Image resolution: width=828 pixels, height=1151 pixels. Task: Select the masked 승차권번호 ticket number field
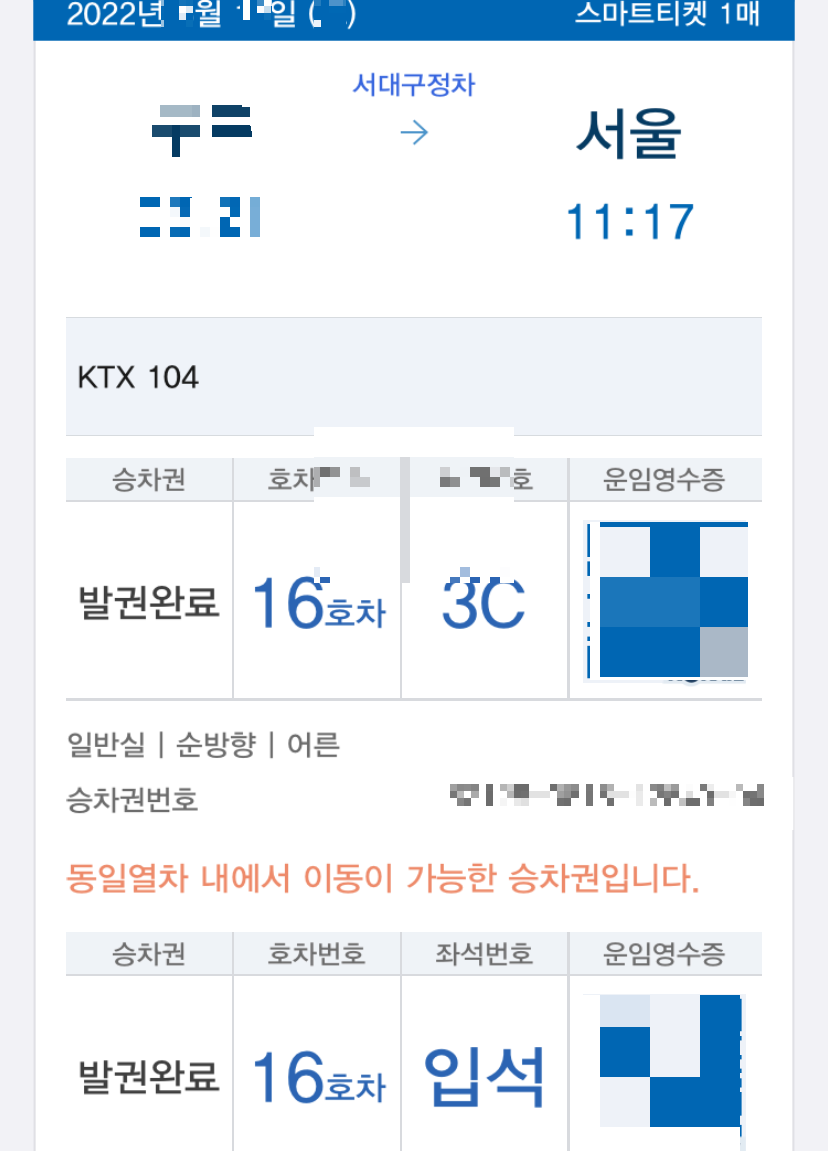pyautogui.click(x=610, y=795)
